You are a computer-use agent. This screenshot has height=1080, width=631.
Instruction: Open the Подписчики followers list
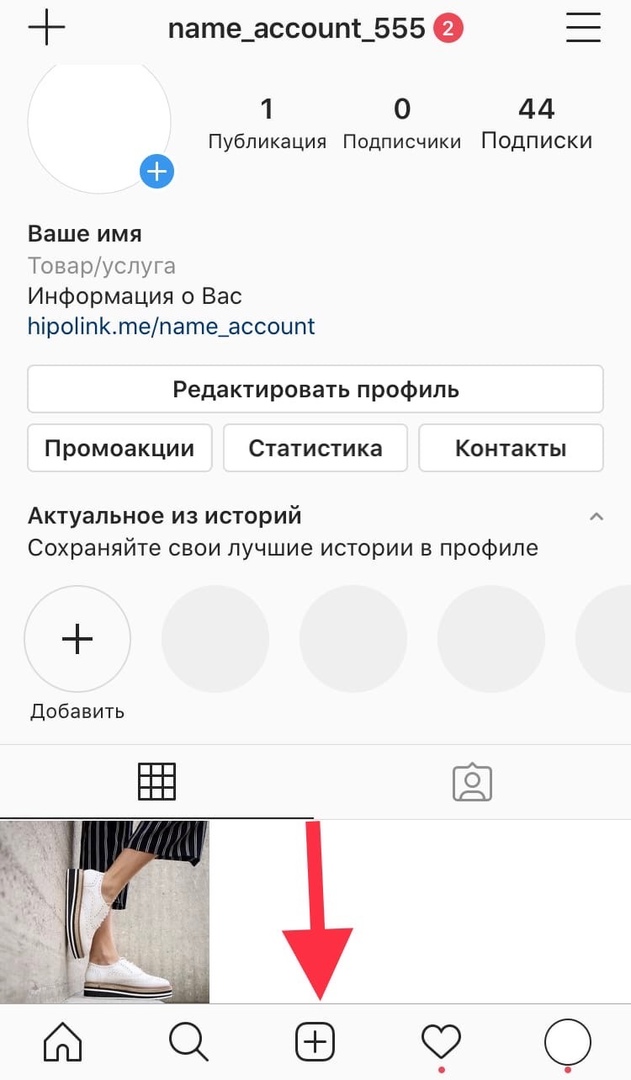pyautogui.click(x=402, y=123)
